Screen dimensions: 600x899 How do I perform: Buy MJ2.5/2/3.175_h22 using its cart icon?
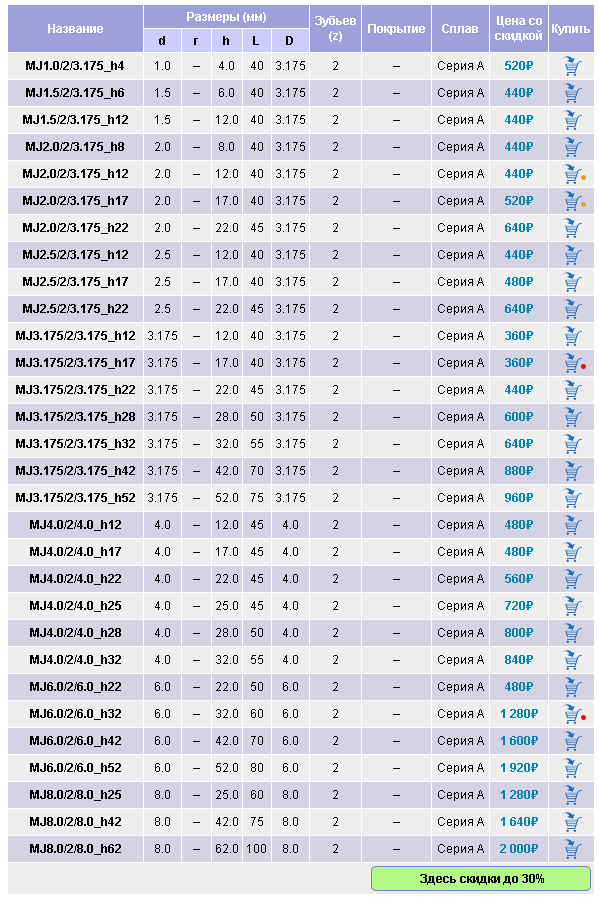click(572, 309)
